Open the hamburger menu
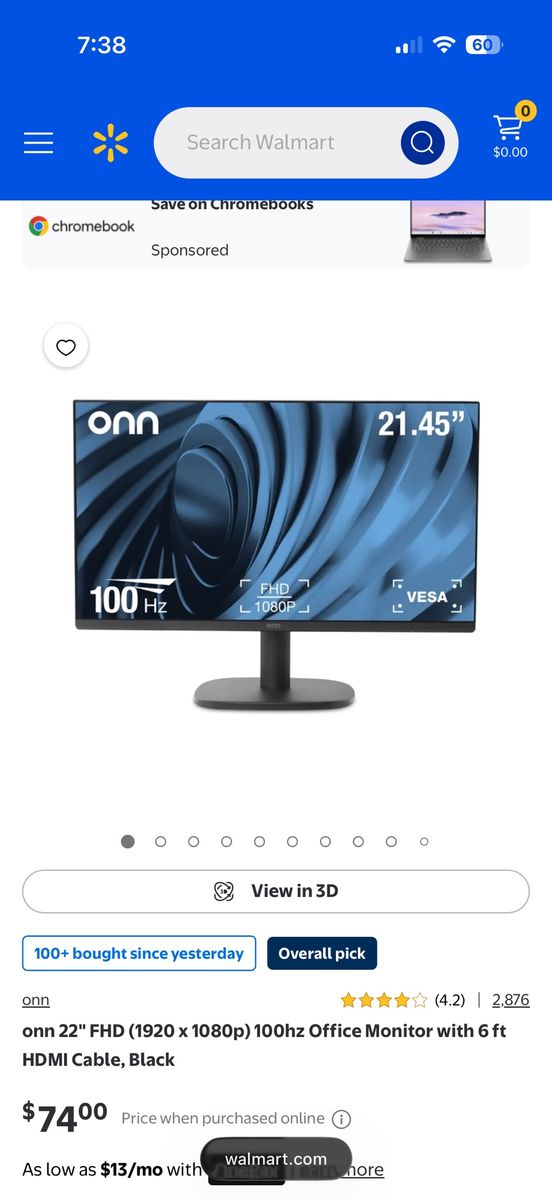The width and height of the screenshot is (552, 1200). 38,143
